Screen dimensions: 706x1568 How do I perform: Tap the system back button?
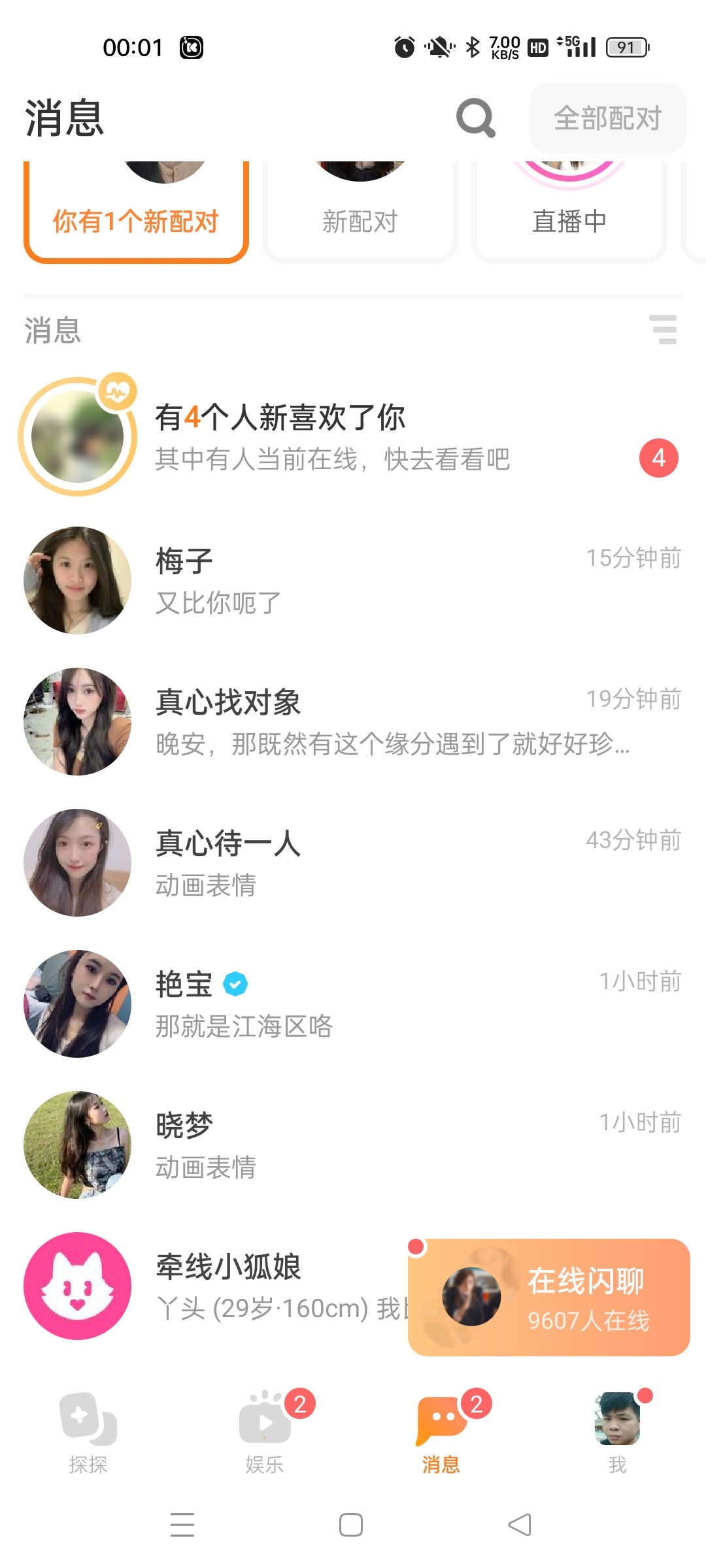point(520,1525)
